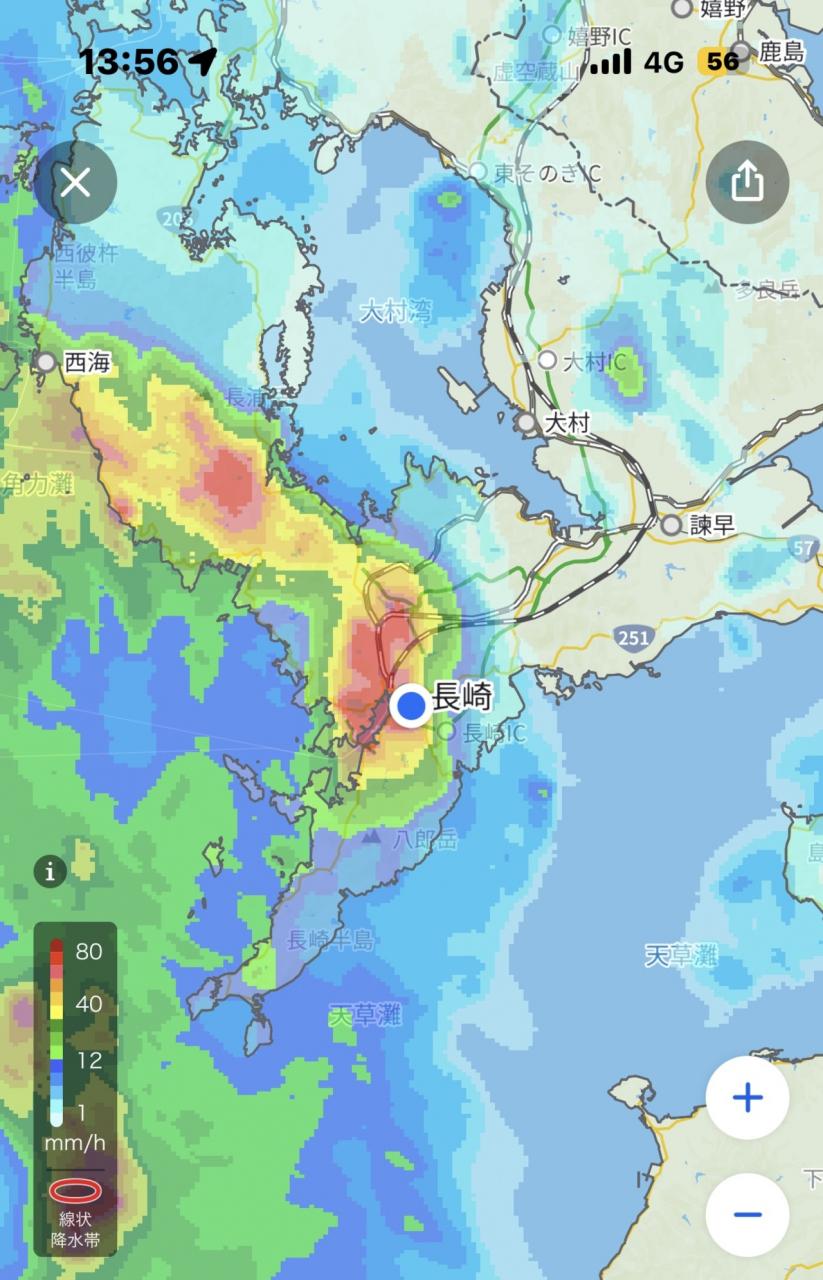Zoom in with the plus button
The image size is (823, 1280).
747,1098
